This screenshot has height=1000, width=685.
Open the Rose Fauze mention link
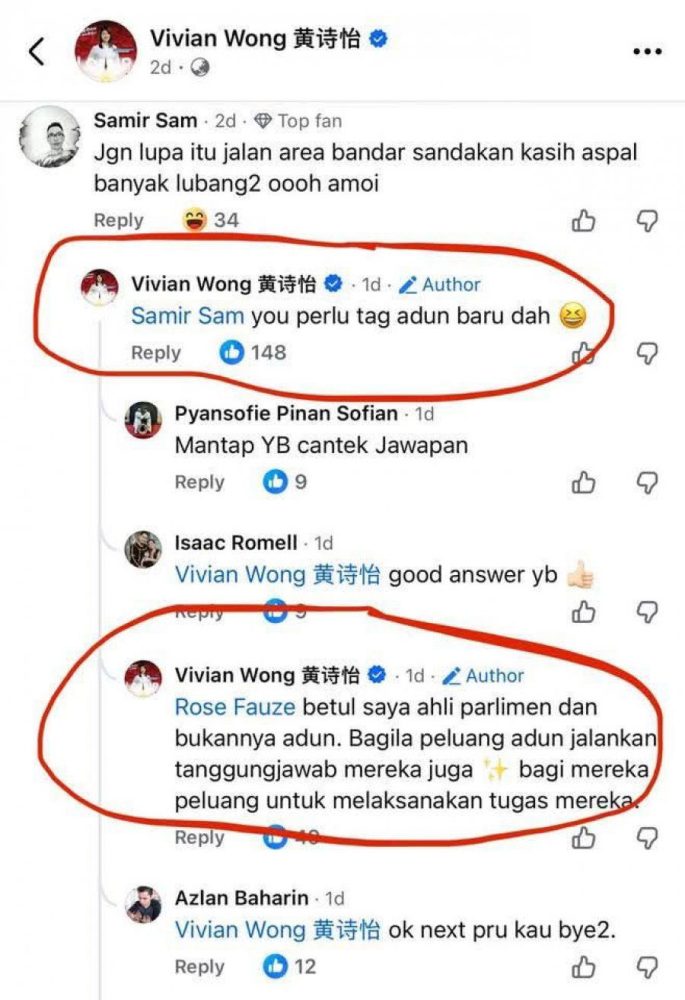tap(235, 707)
